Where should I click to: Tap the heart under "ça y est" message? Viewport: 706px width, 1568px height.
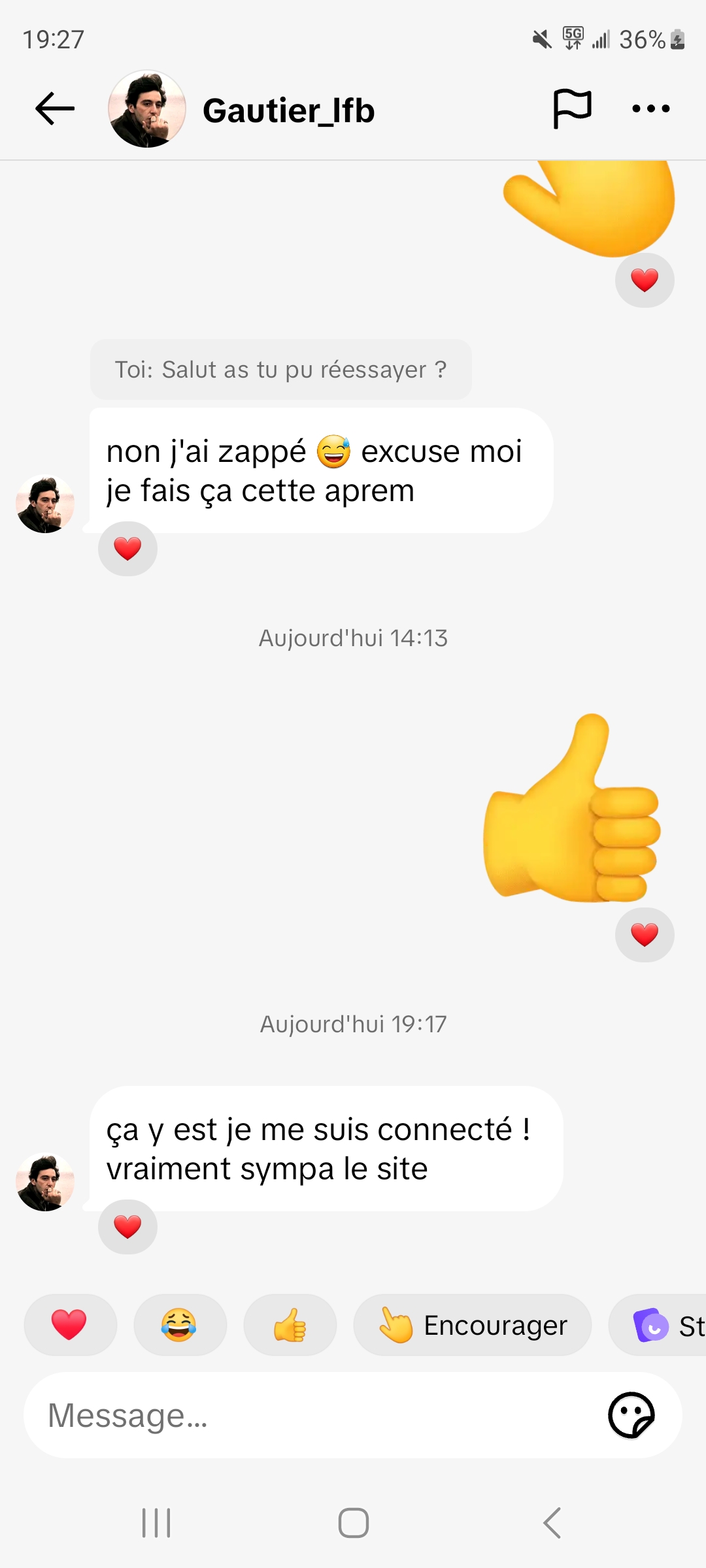click(x=127, y=1227)
